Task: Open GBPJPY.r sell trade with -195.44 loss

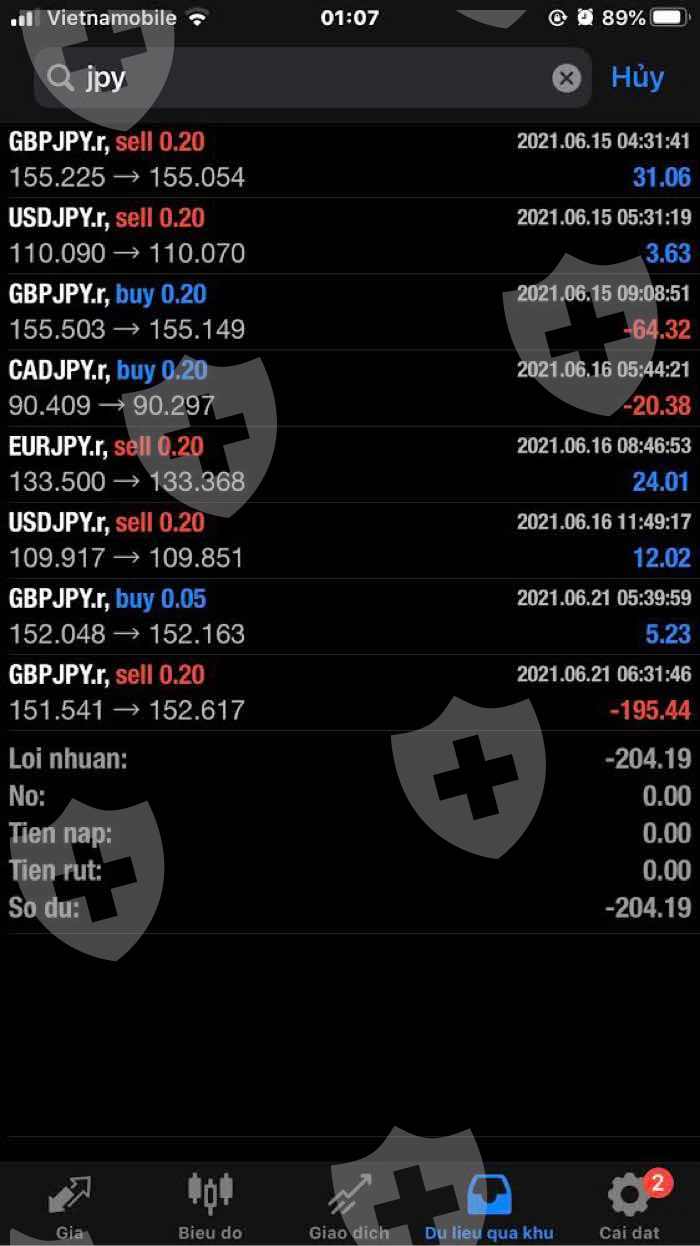Action: click(x=350, y=692)
